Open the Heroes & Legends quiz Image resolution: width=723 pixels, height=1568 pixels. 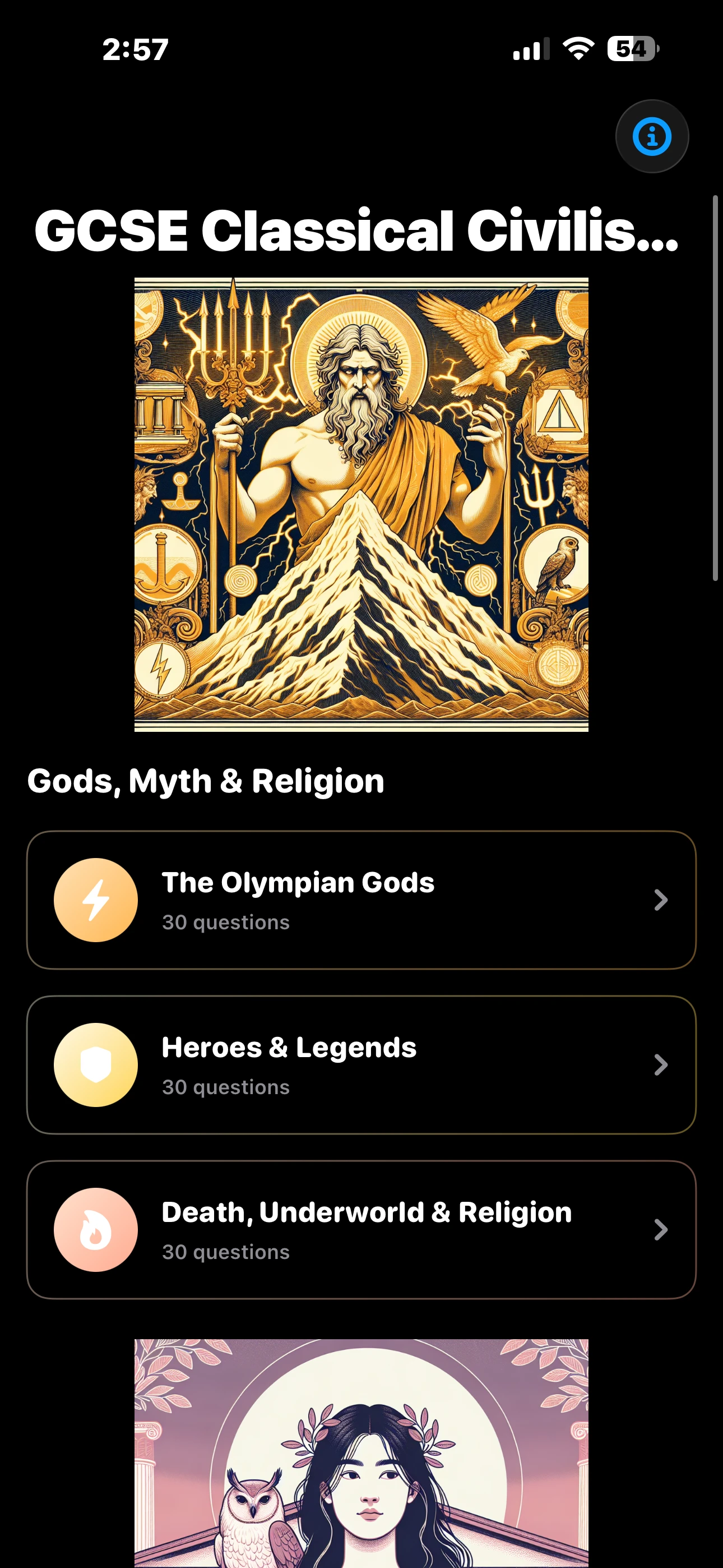[x=361, y=1064]
